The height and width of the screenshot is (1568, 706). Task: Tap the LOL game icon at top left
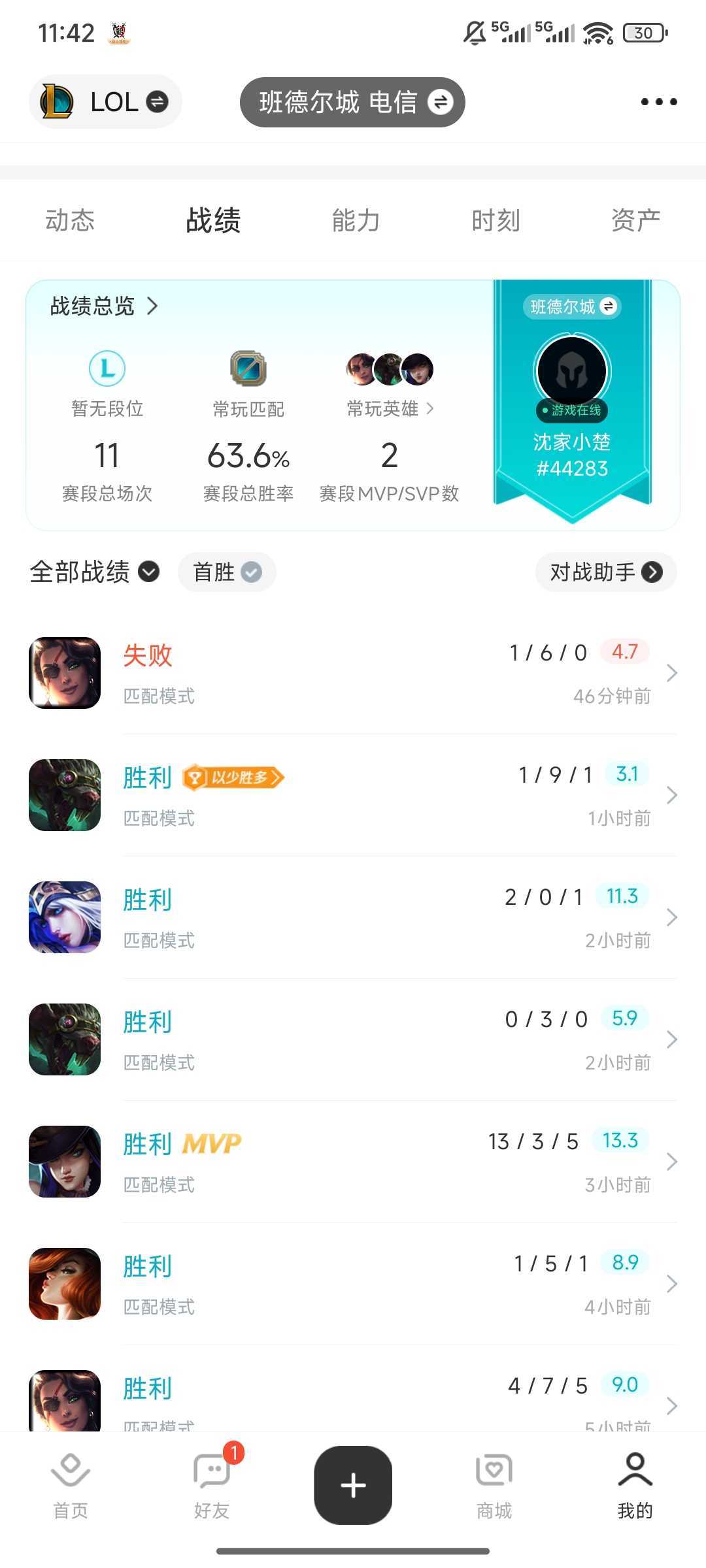pos(58,102)
